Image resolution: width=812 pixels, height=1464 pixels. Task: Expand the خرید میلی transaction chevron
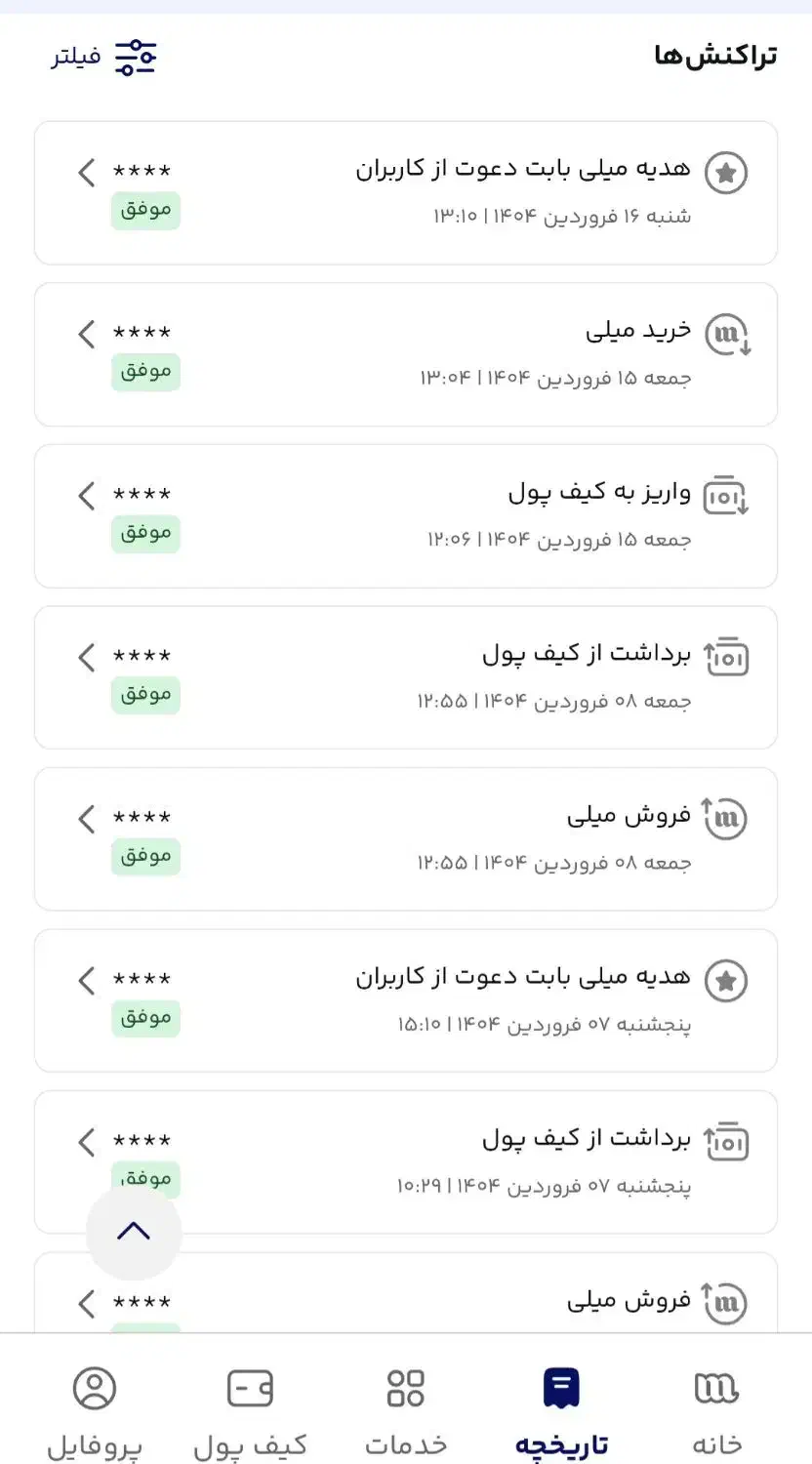click(x=85, y=334)
